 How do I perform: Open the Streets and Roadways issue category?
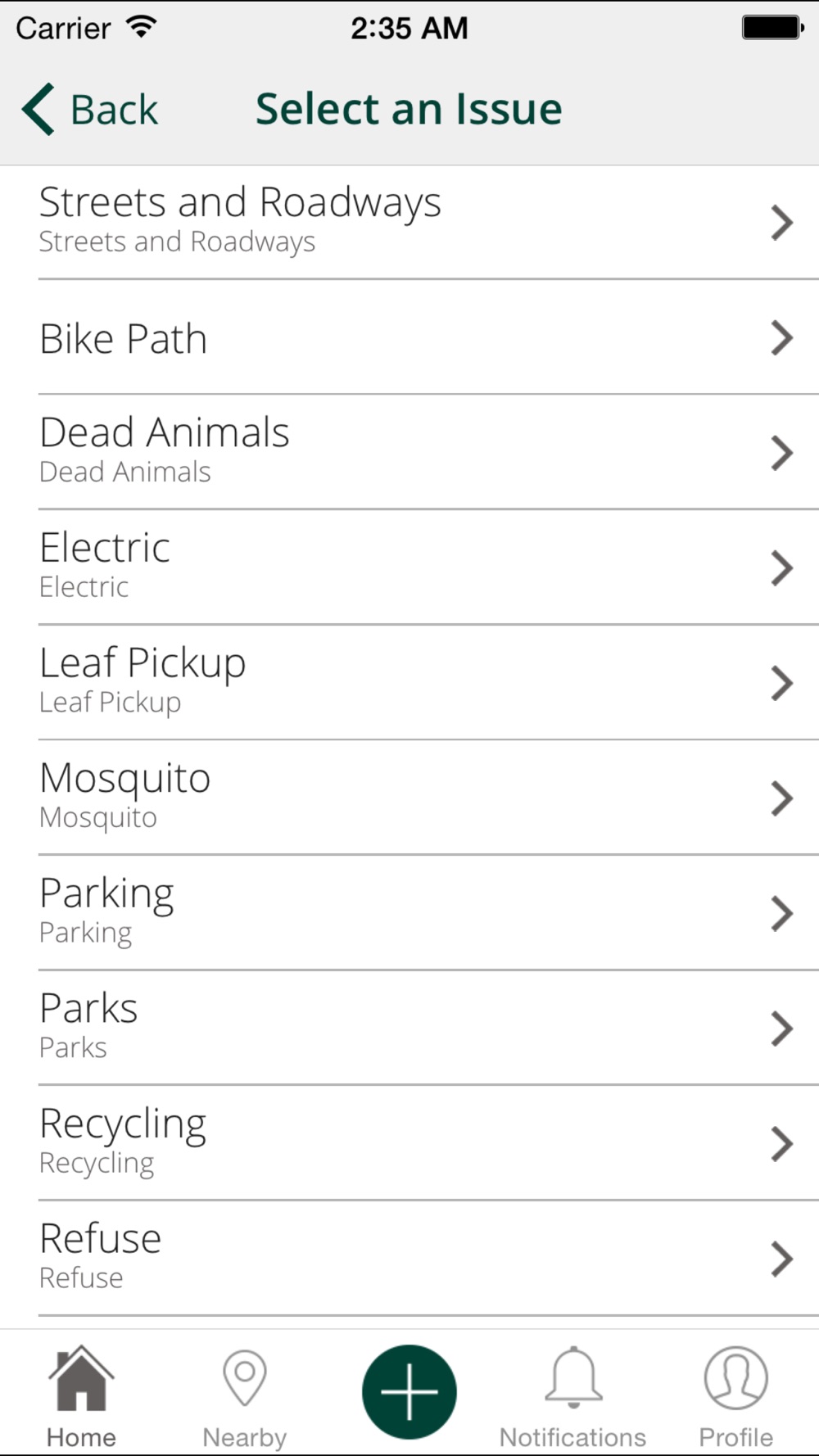409,222
